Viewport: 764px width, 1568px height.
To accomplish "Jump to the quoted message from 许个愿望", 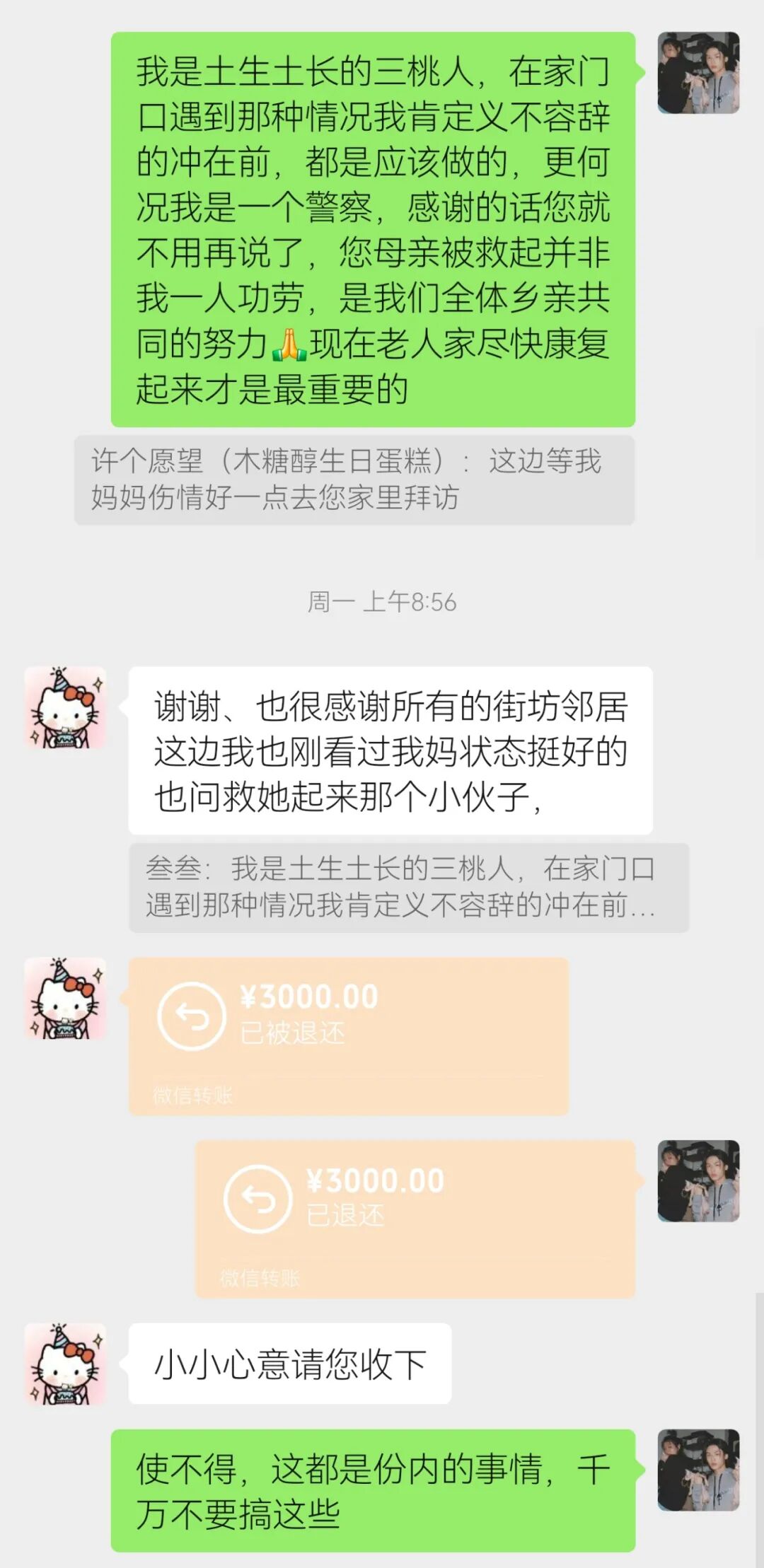I will (354, 480).
